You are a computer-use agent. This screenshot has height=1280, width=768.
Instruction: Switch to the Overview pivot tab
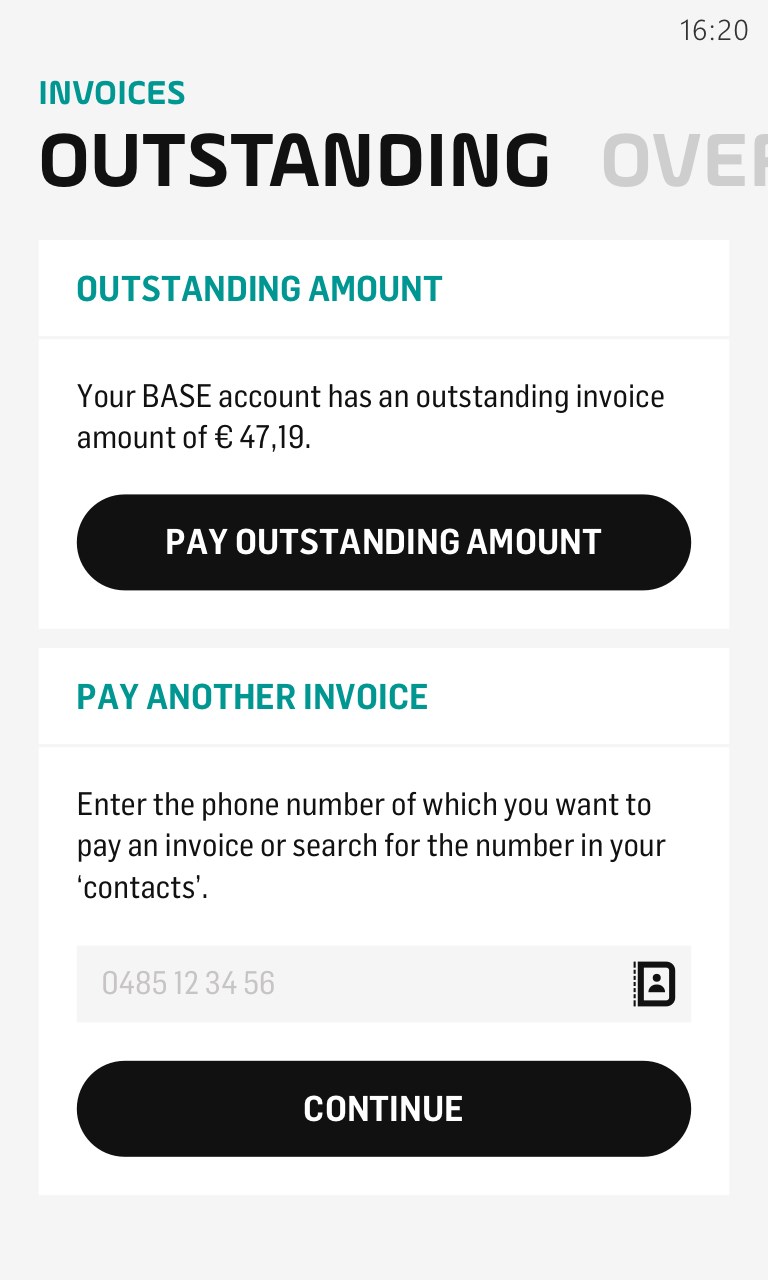click(x=686, y=162)
